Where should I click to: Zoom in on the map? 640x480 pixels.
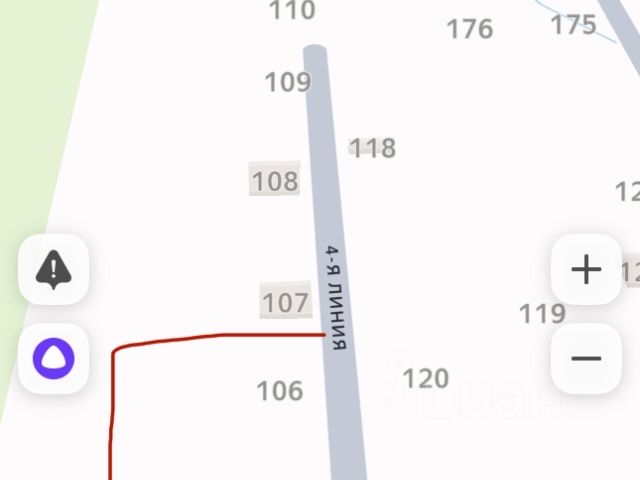point(586,269)
